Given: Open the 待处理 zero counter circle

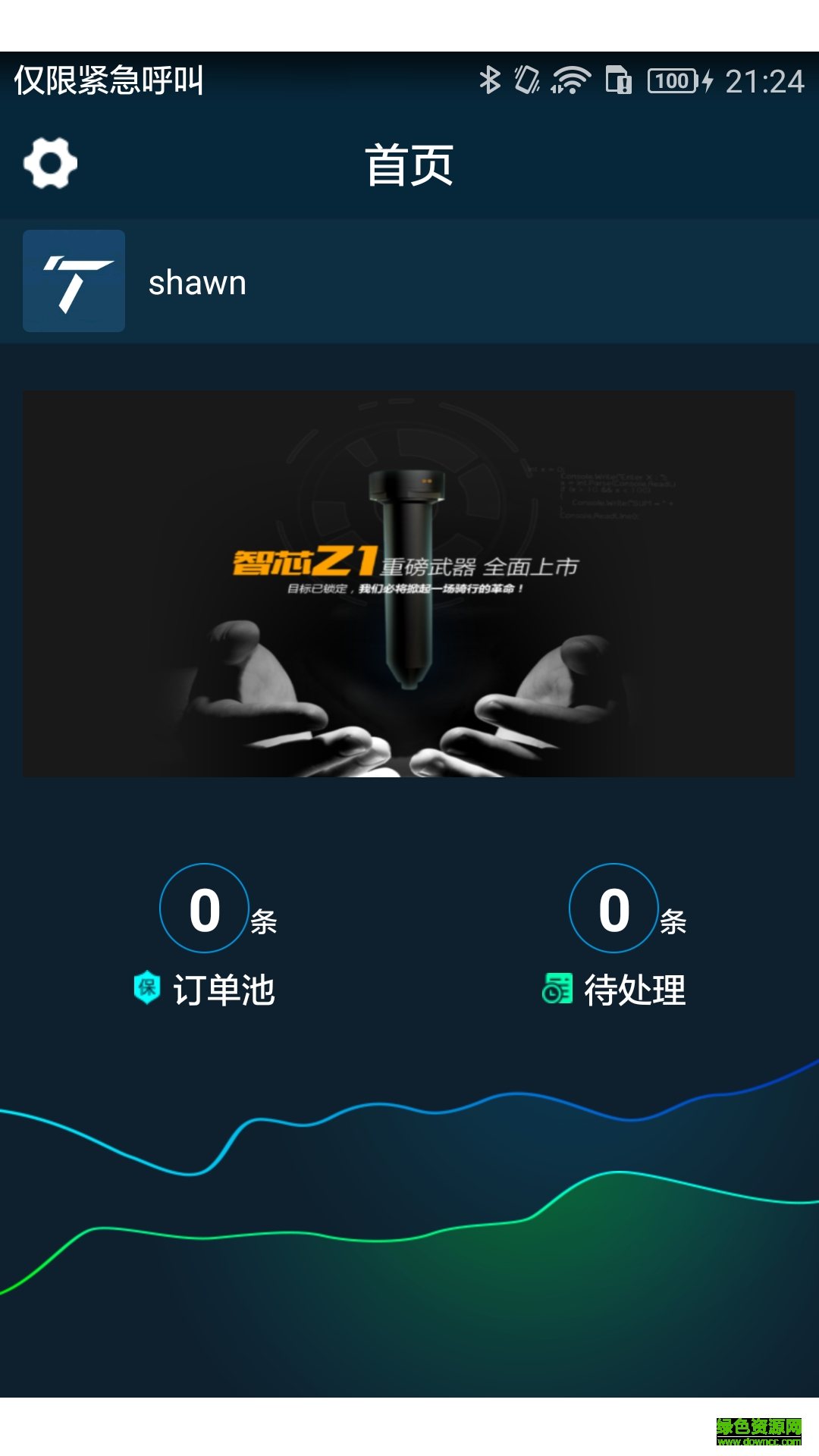Looking at the screenshot, I should coord(613,908).
